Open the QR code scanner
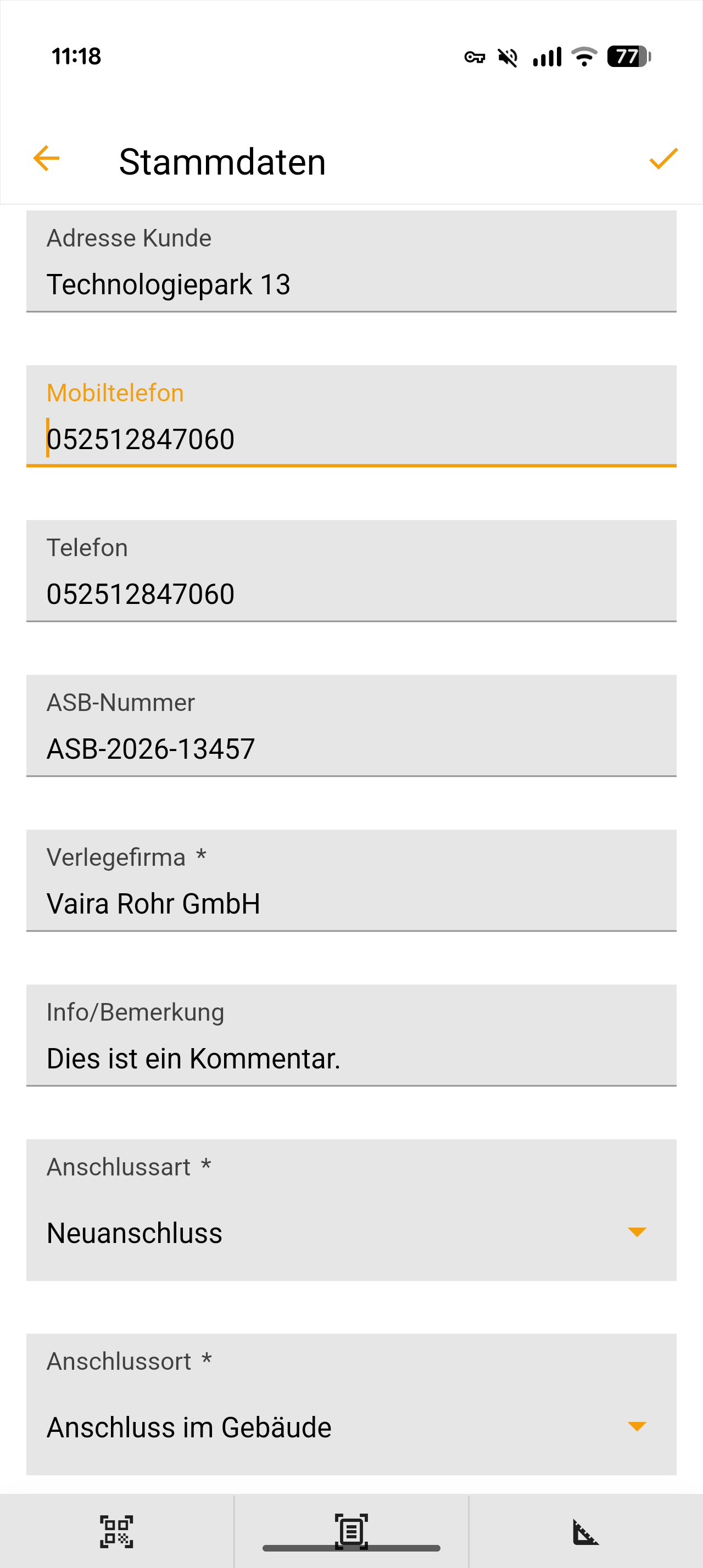 (x=116, y=1531)
